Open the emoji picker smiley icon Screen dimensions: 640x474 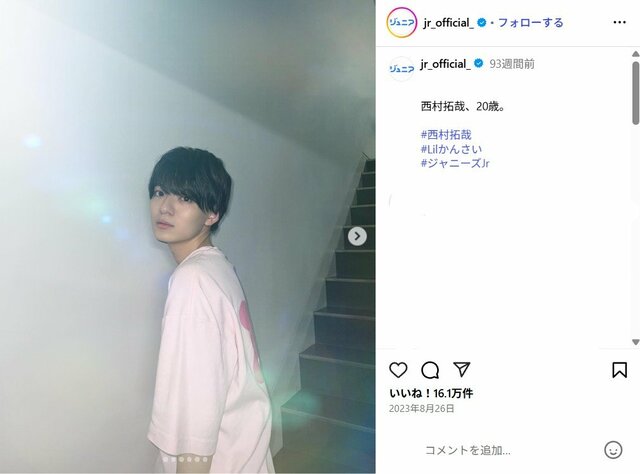pos(614,450)
